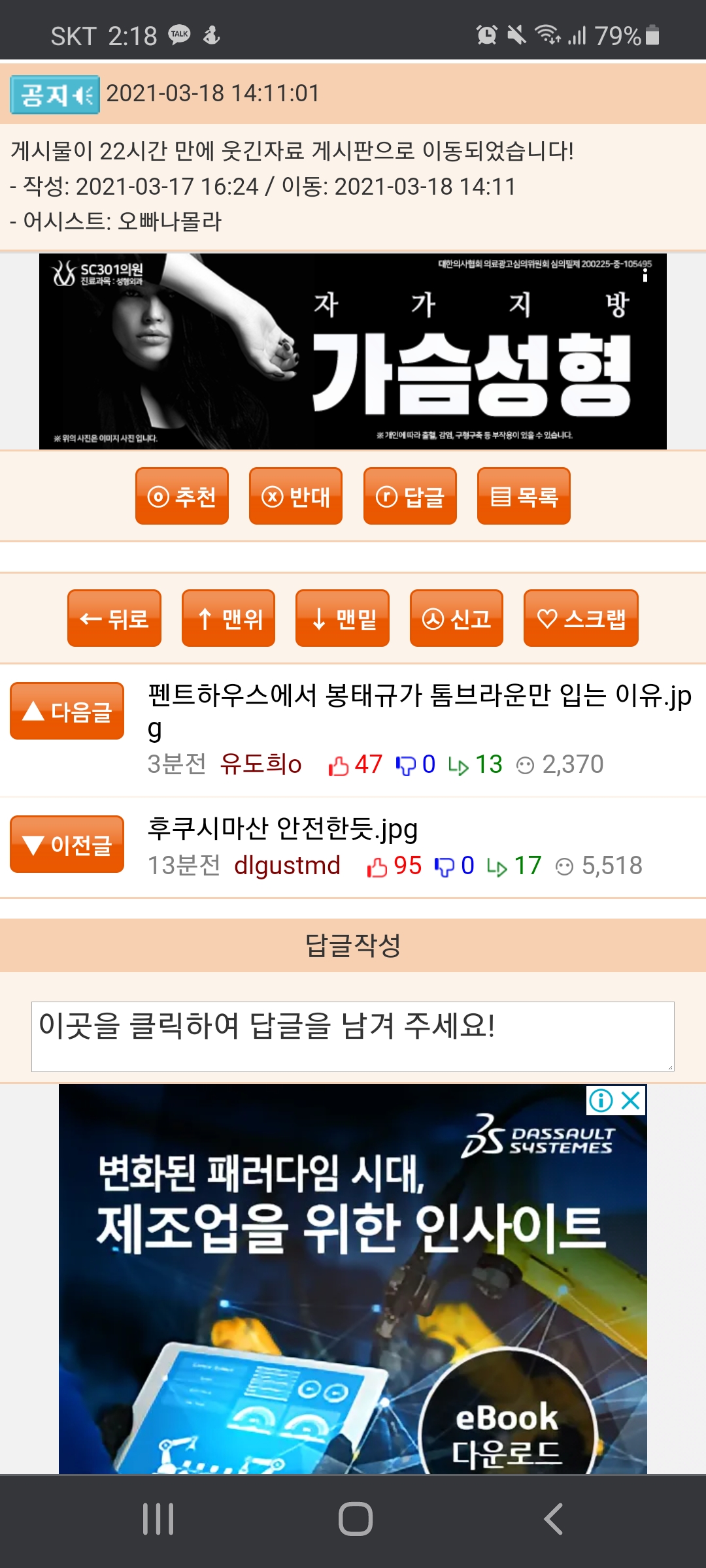Open the post 후쿠시마산 안전한듯.jpg

pyautogui.click(x=282, y=828)
